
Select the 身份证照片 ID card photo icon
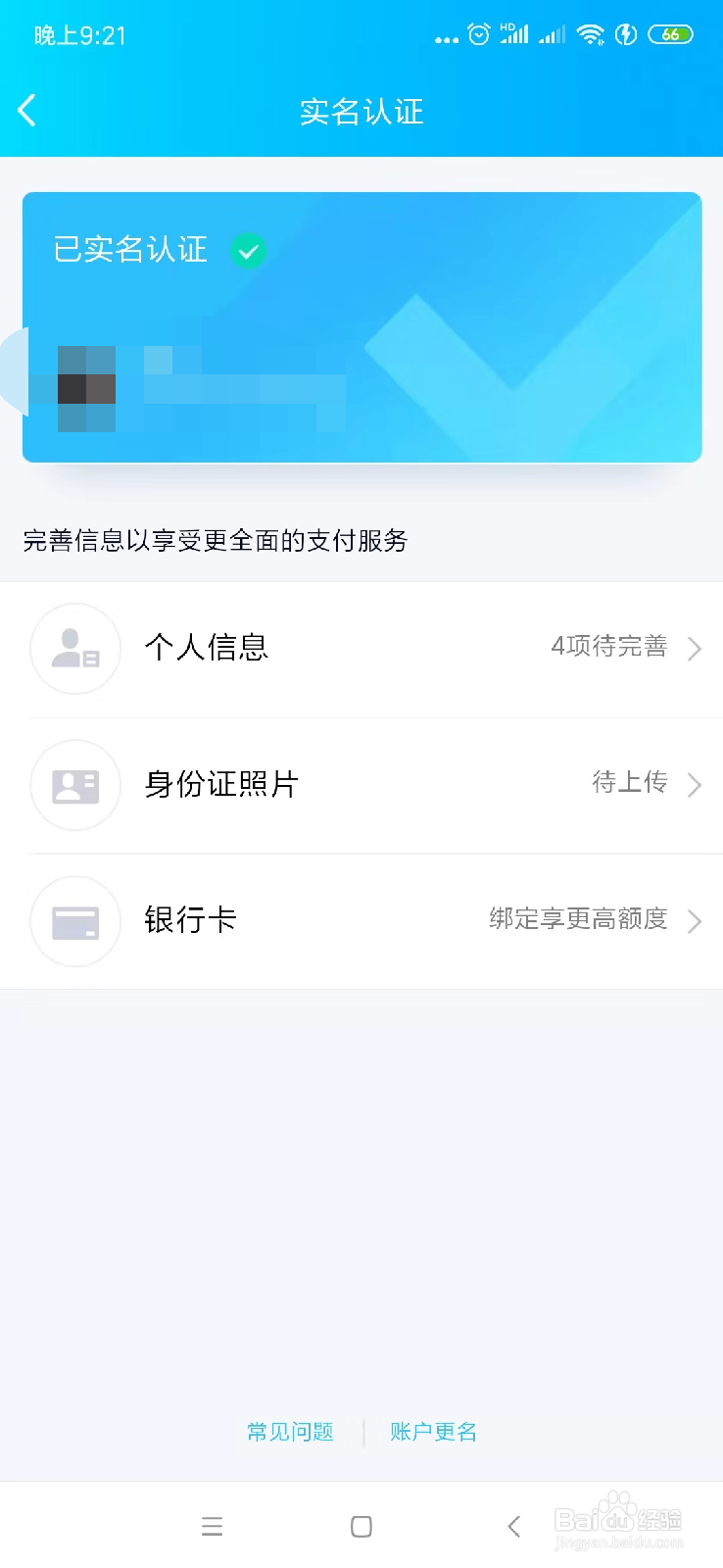[x=75, y=785]
